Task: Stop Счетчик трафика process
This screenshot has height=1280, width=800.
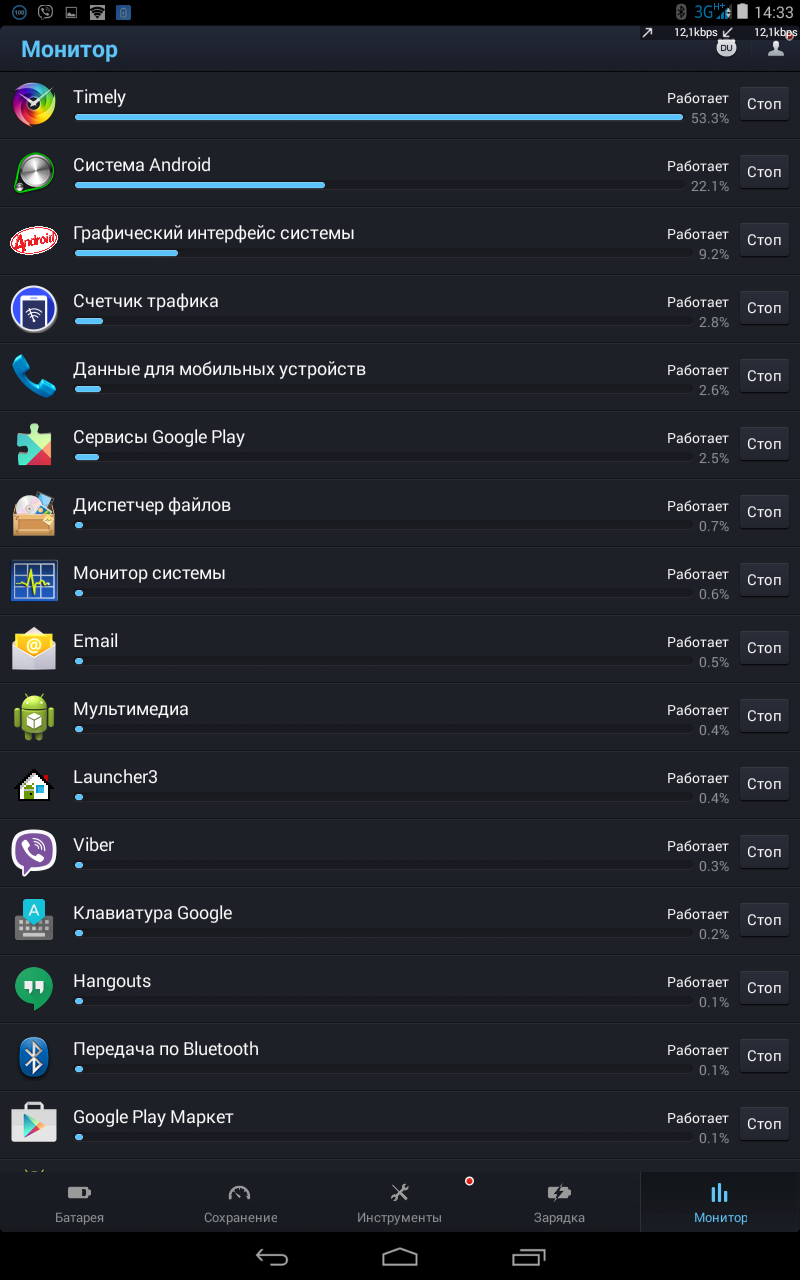Action: [764, 308]
